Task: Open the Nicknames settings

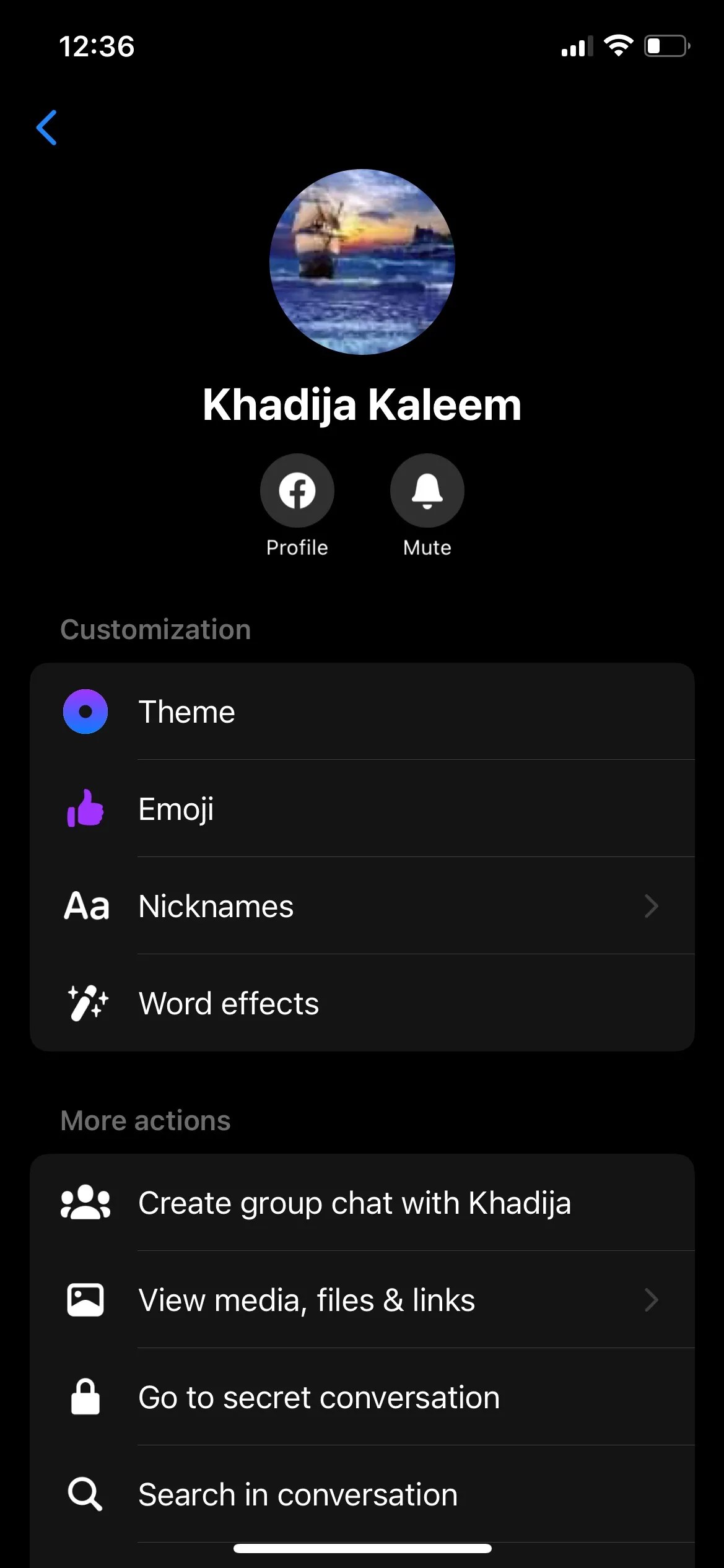Action: 362,906
